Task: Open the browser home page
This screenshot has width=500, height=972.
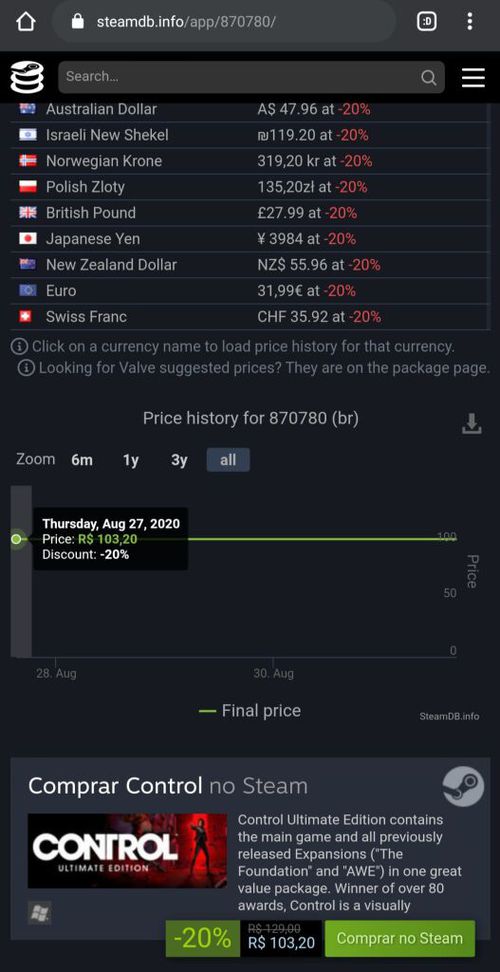Action: click(x=25, y=22)
